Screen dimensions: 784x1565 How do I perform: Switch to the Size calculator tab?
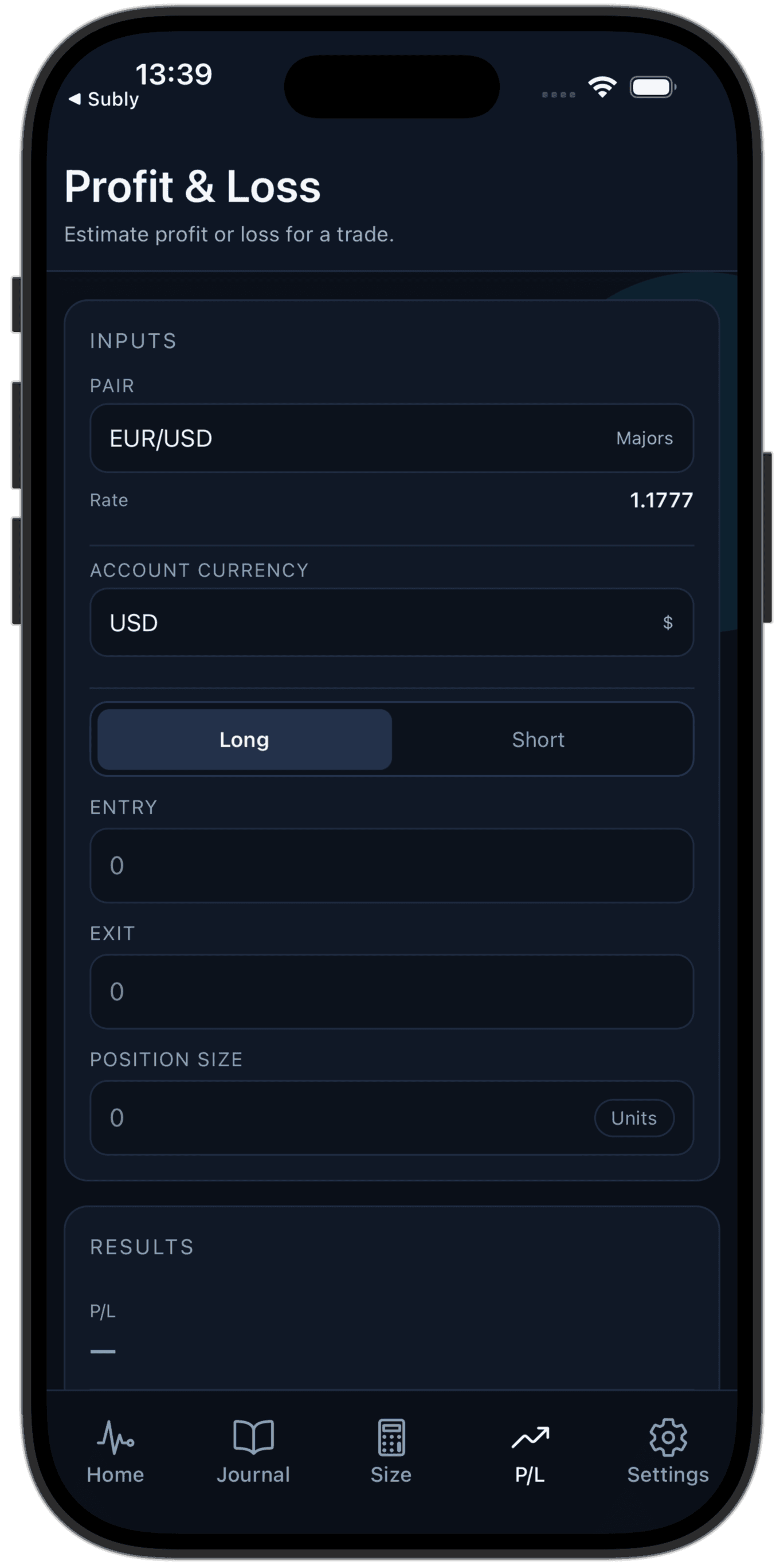pos(391,1452)
